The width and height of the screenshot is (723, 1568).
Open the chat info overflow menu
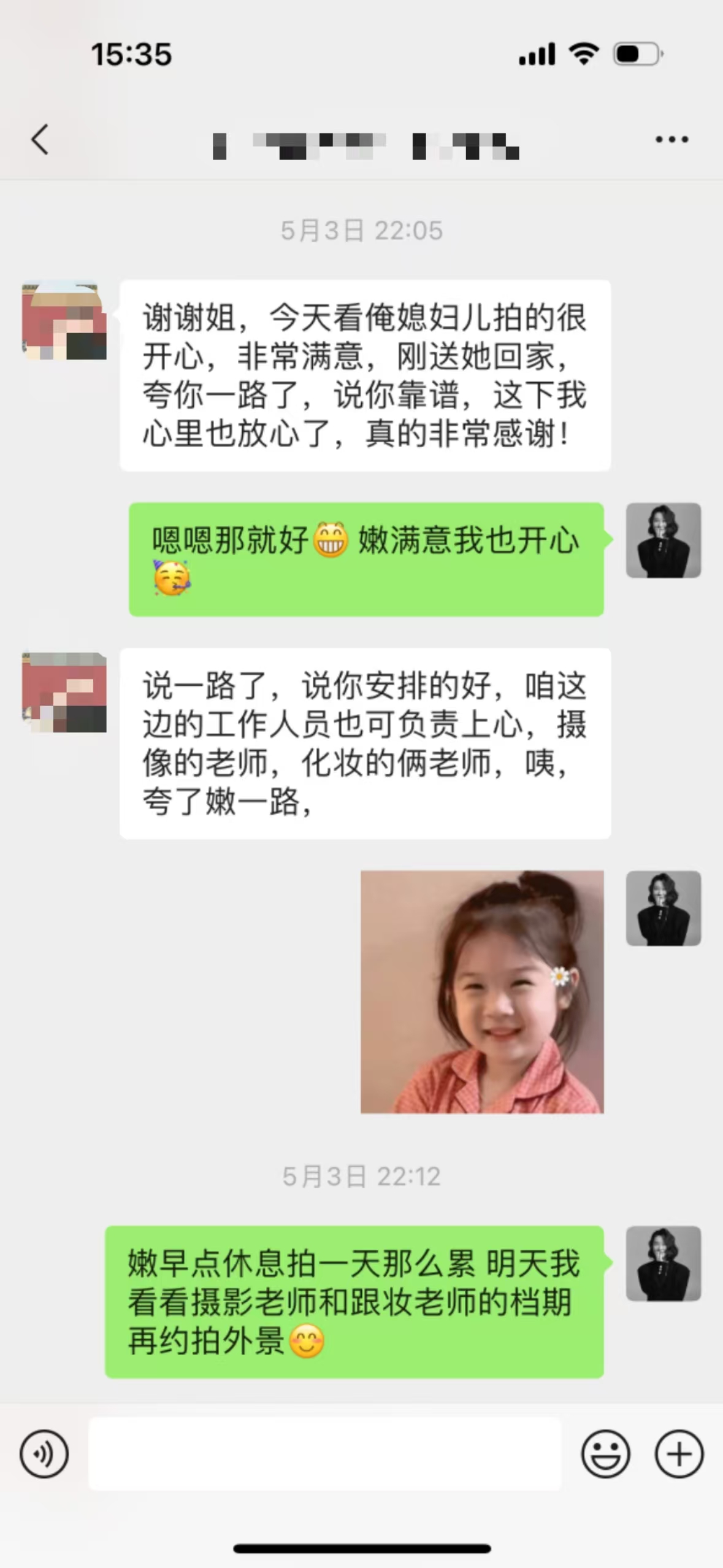pos(671,140)
